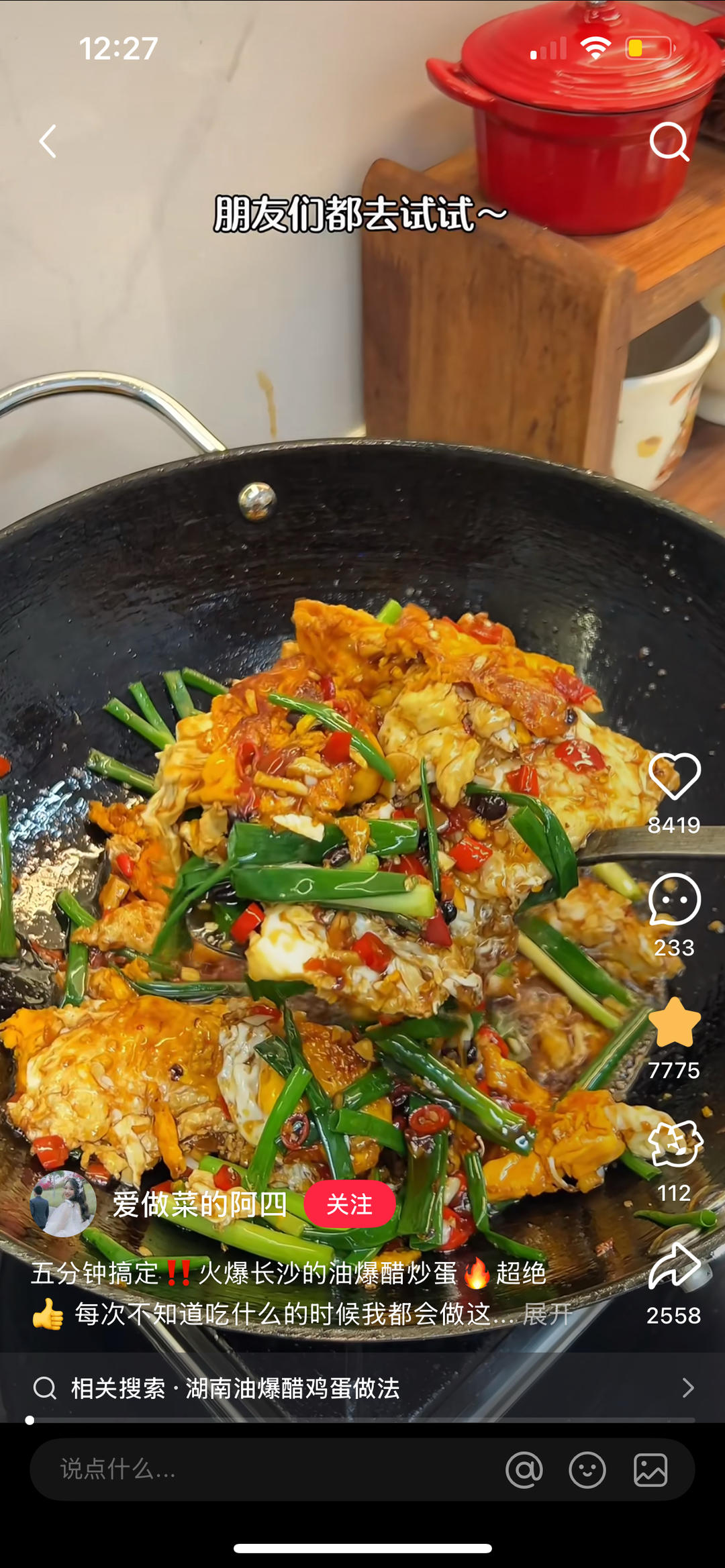Screen dimensions: 725x1568
Task: Mention someone with the @ icon
Action: click(x=524, y=1470)
